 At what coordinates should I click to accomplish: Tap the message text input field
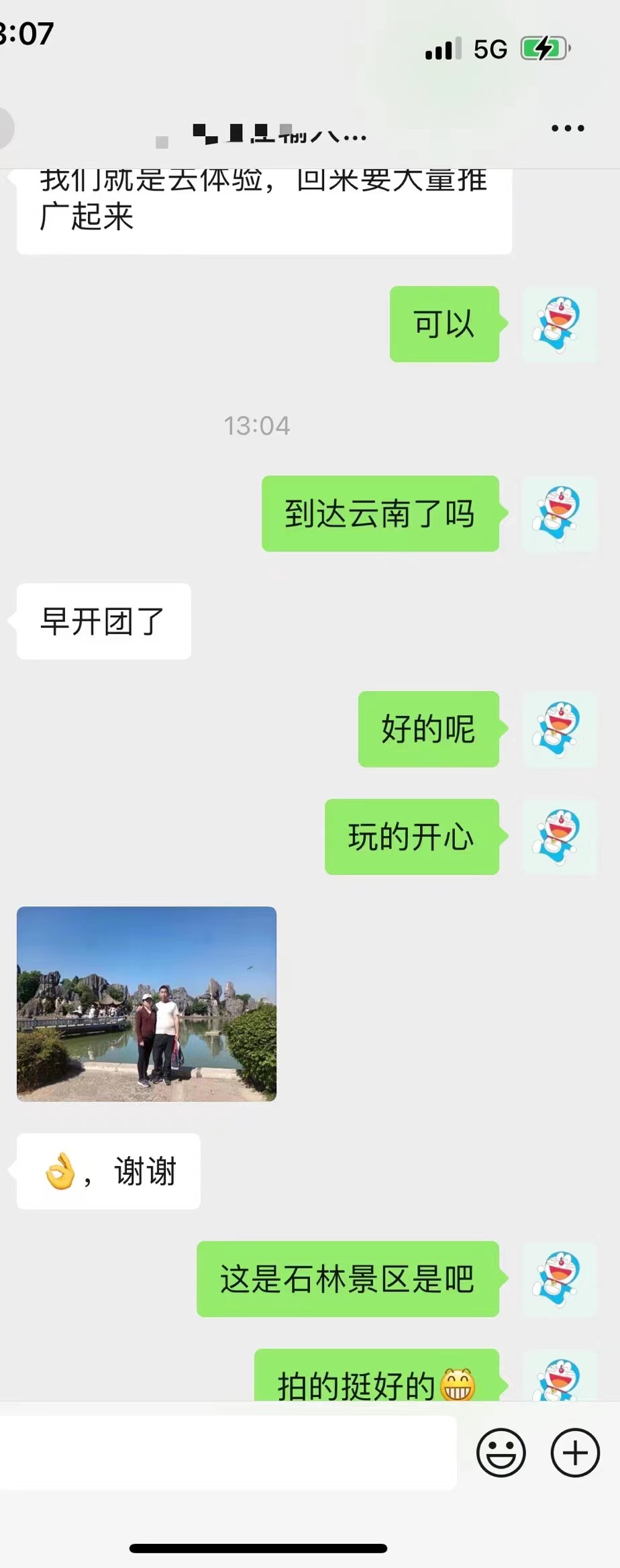point(228,1452)
